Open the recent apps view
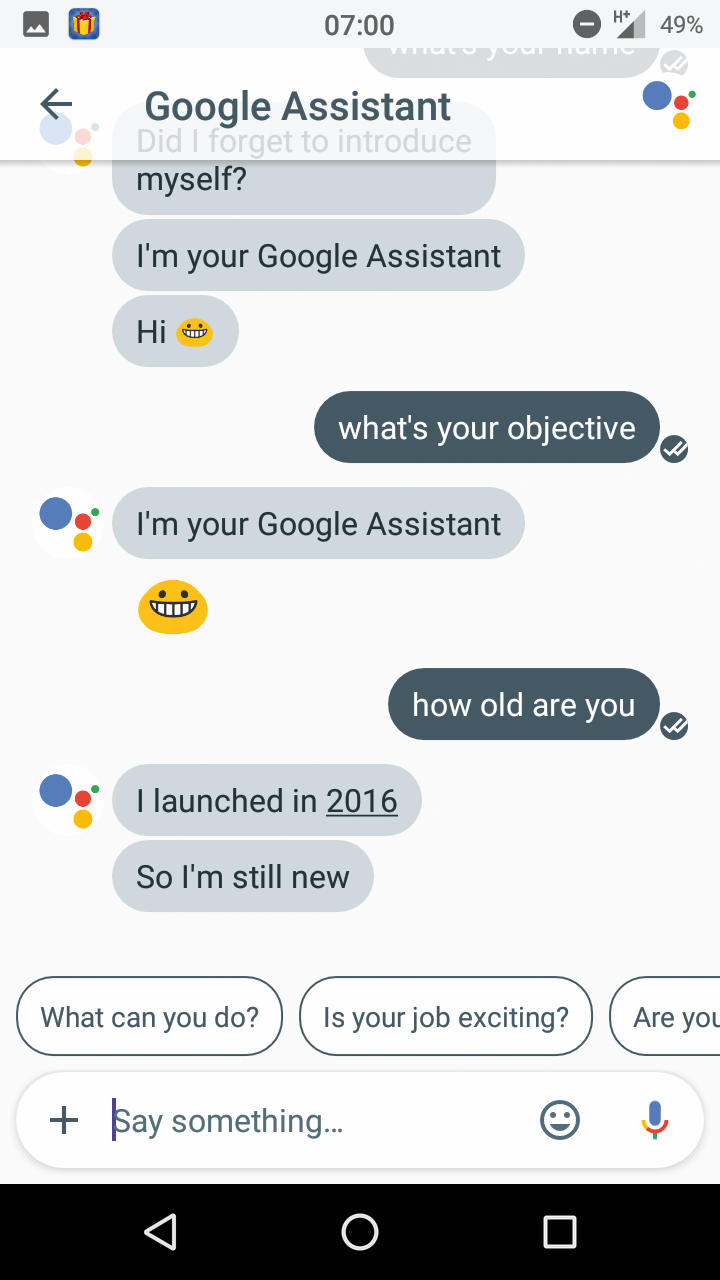 pos(560,1232)
